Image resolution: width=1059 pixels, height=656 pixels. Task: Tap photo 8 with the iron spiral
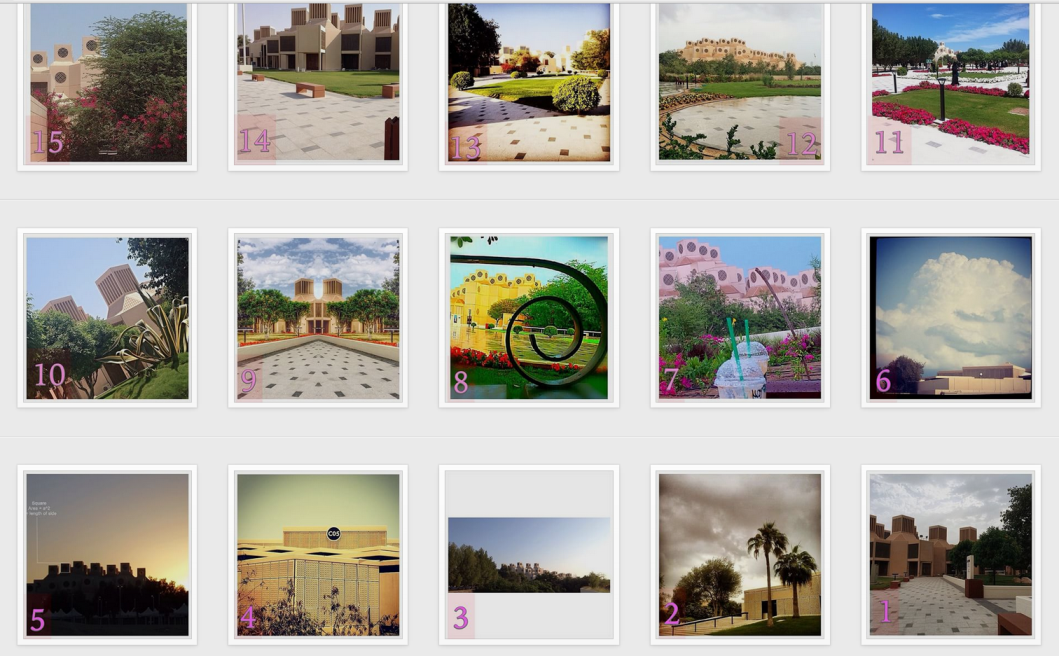click(529, 318)
